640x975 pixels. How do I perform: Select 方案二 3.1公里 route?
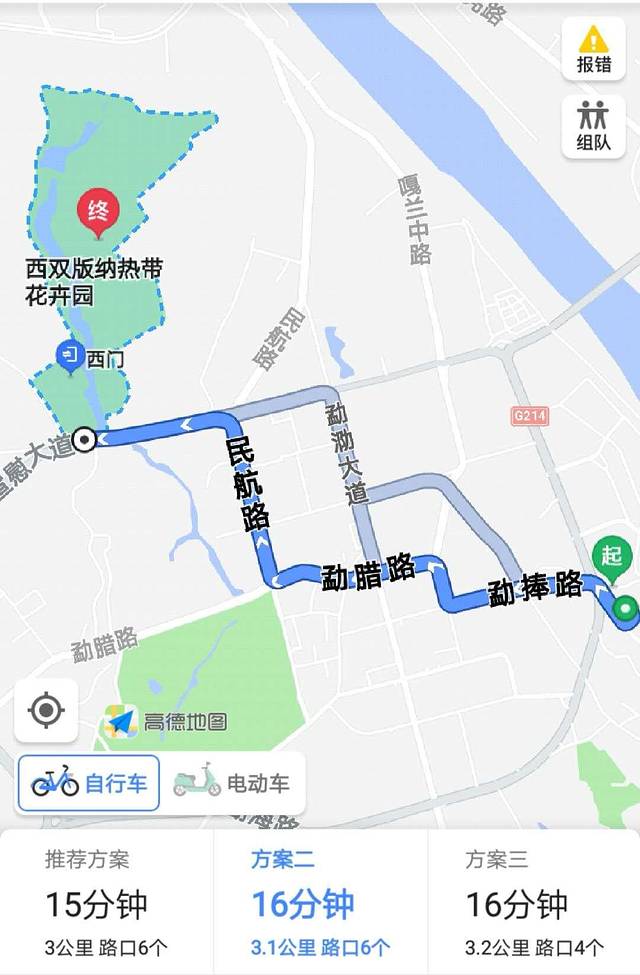(320, 901)
